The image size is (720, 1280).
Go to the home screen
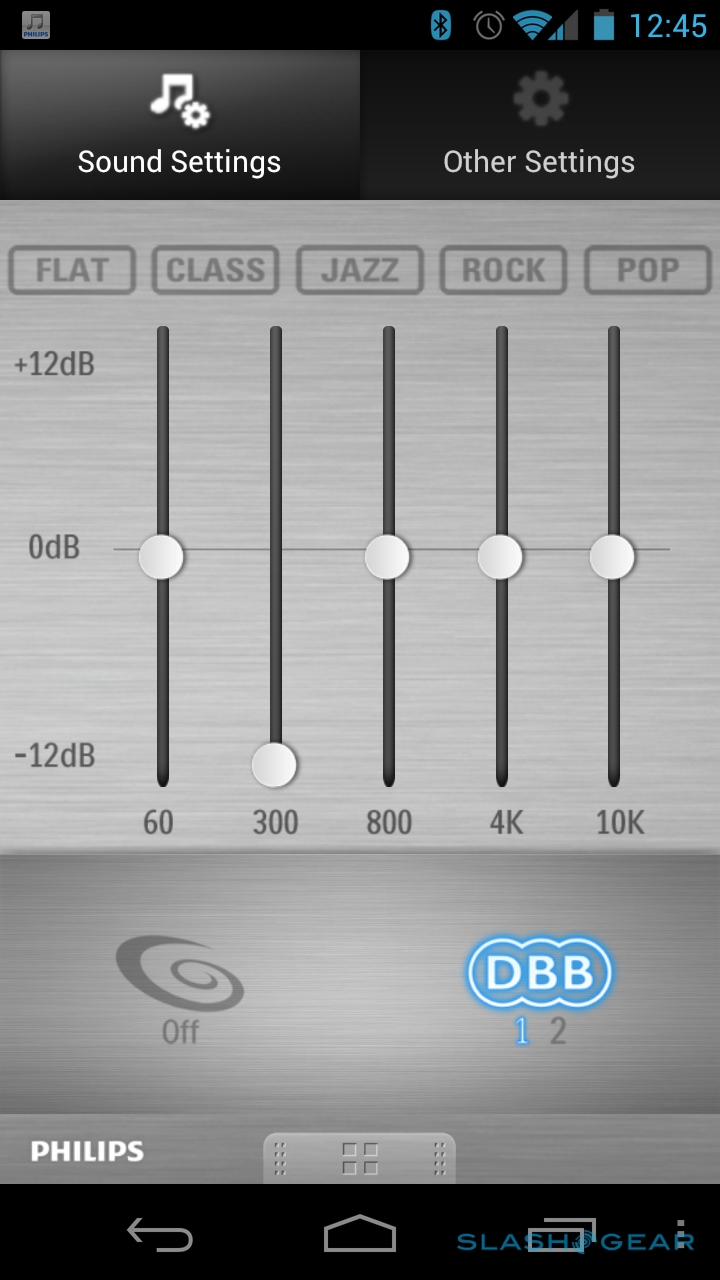(360, 1235)
